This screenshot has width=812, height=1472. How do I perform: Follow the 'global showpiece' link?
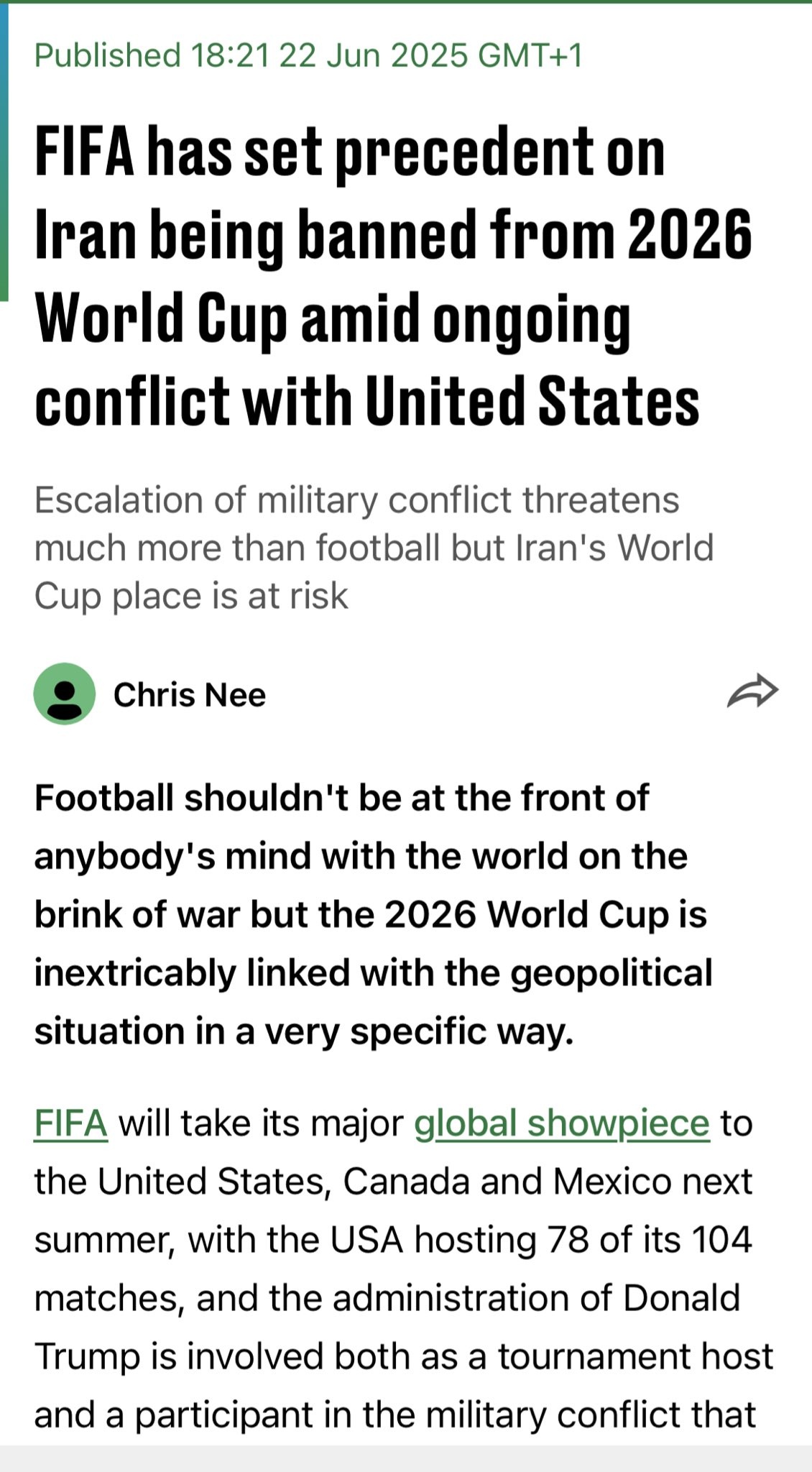pos(562,1123)
